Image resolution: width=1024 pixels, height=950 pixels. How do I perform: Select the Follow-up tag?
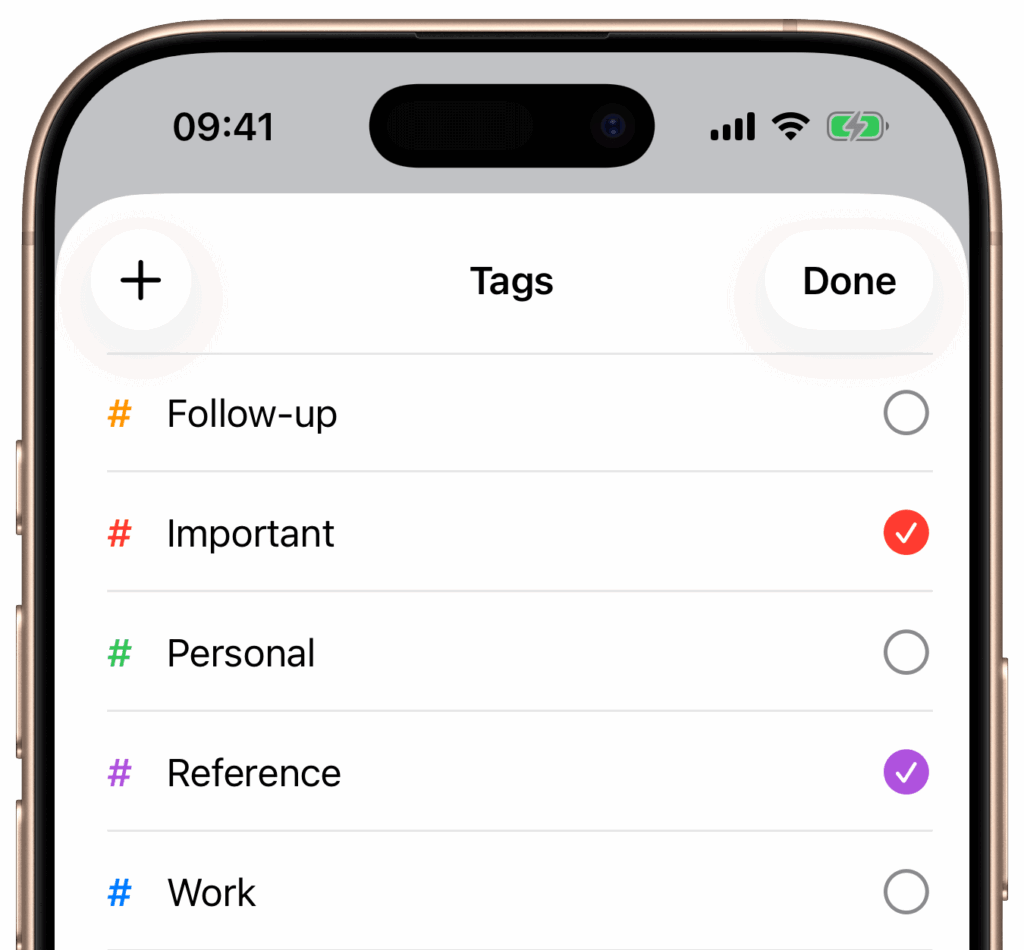tap(906, 413)
